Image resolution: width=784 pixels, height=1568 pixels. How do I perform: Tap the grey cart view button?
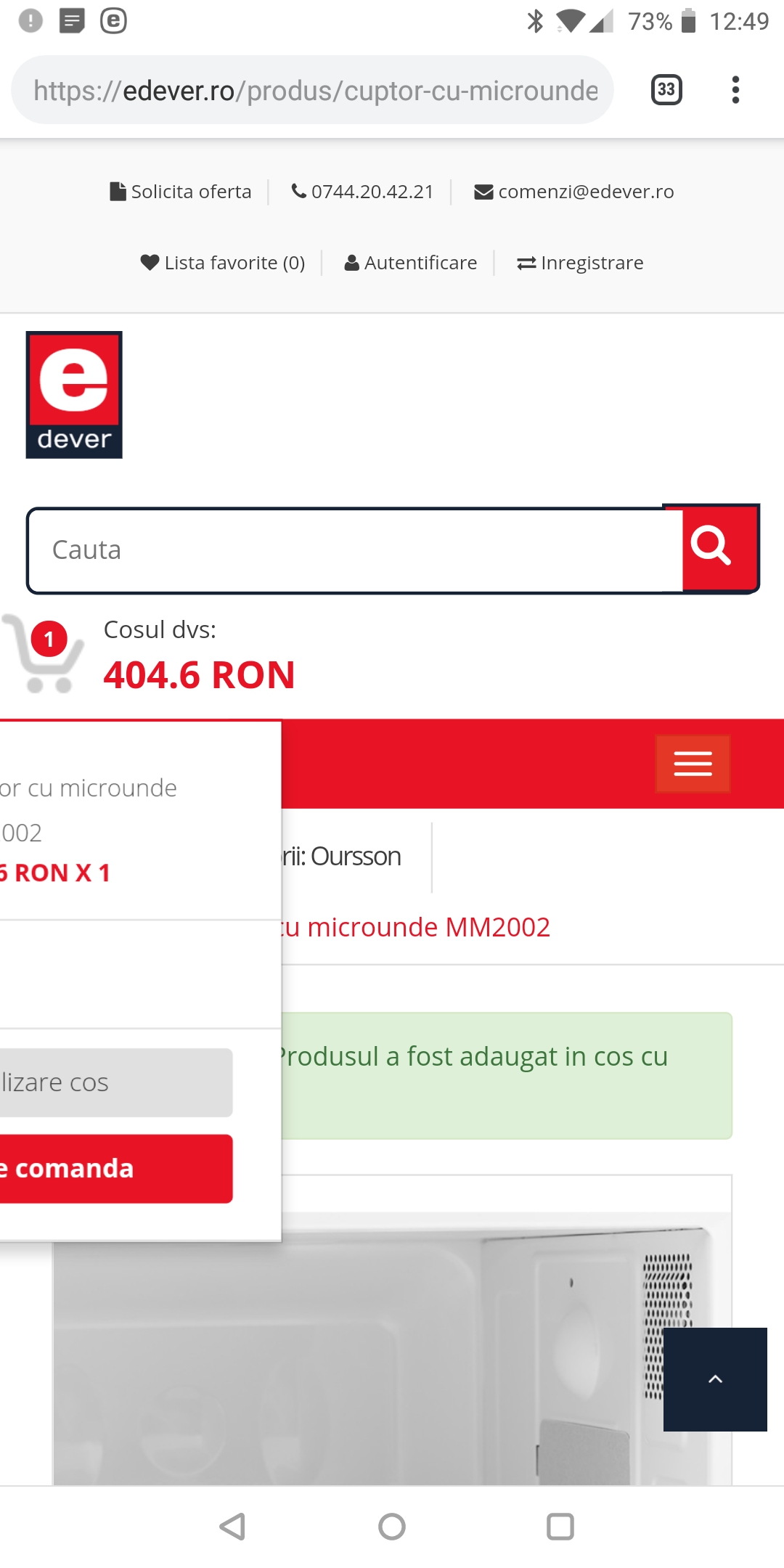116,1082
